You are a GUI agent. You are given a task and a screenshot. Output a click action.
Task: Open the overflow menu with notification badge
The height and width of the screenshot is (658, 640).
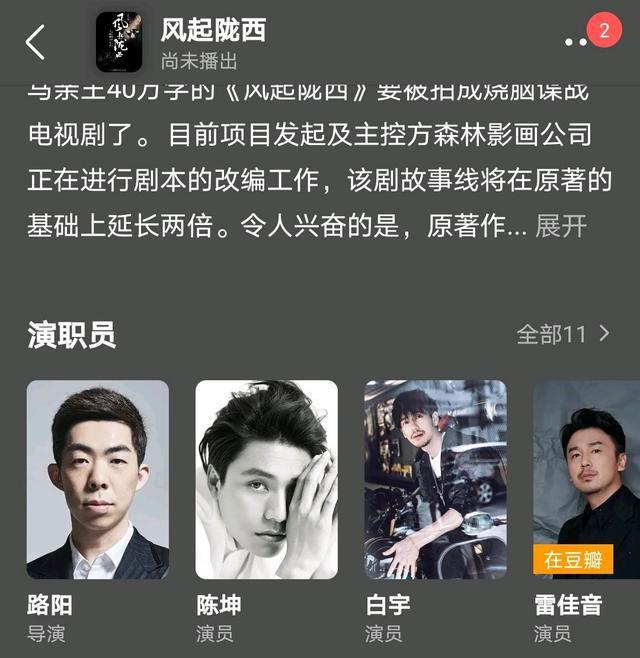(x=577, y=42)
